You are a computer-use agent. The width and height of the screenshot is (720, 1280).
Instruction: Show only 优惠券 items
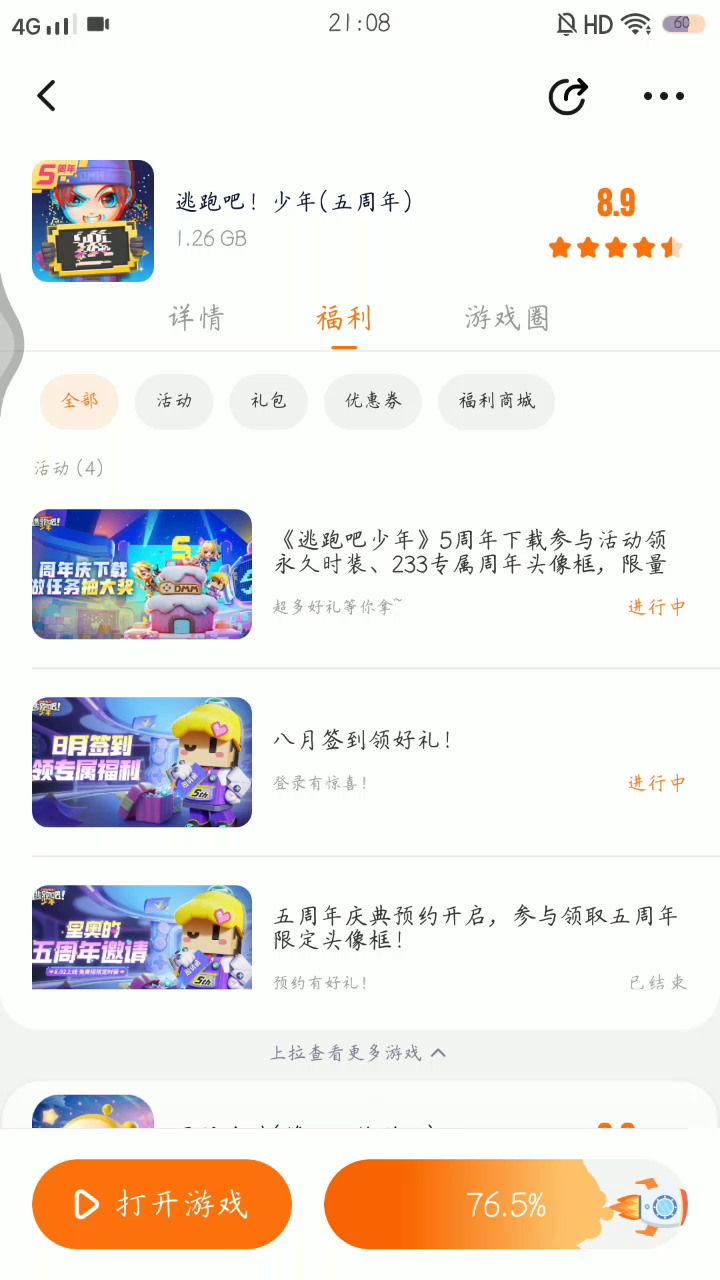(x=373, y=401)
